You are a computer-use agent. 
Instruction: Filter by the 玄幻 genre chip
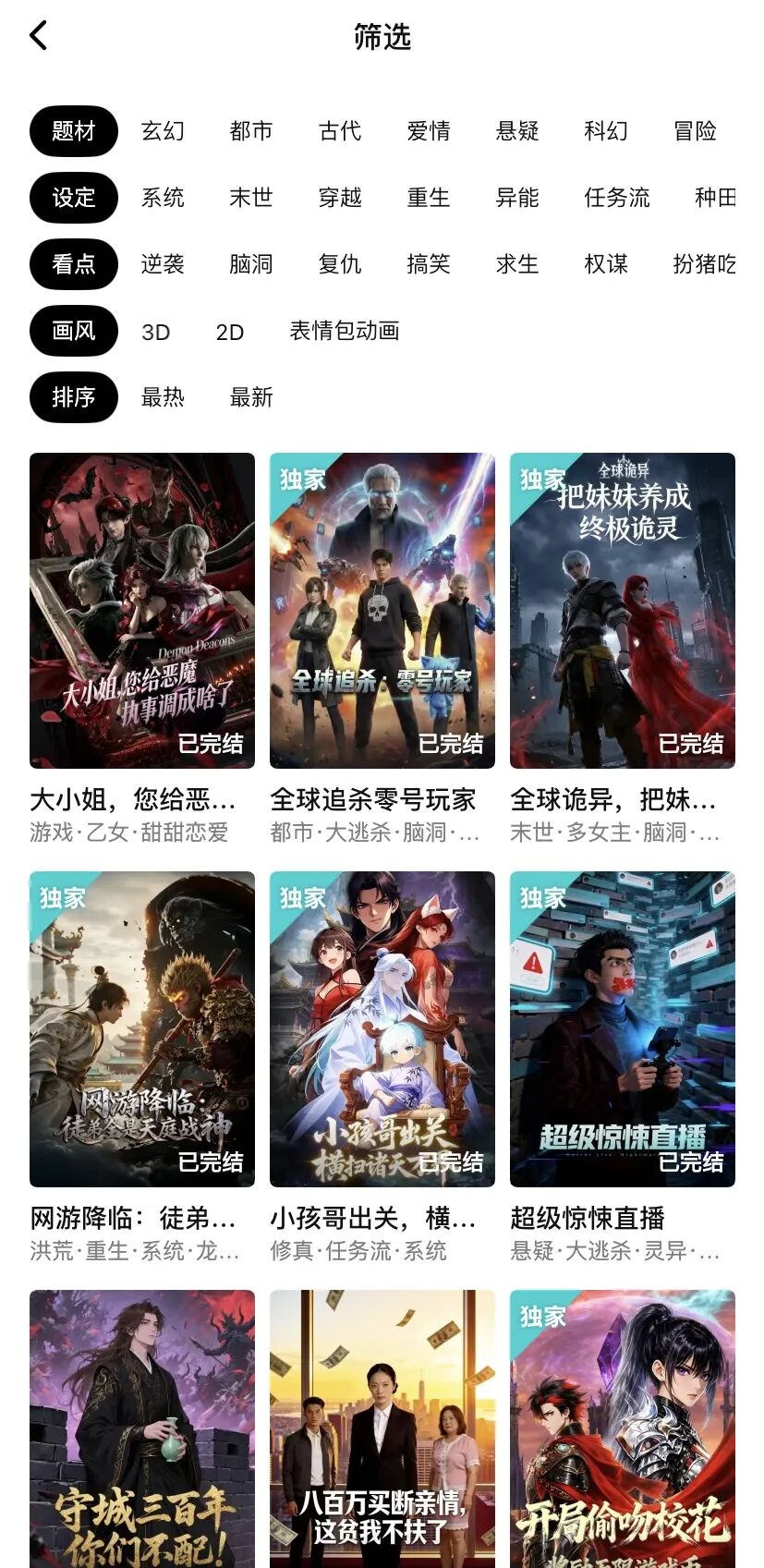click(x=163, y=131)
